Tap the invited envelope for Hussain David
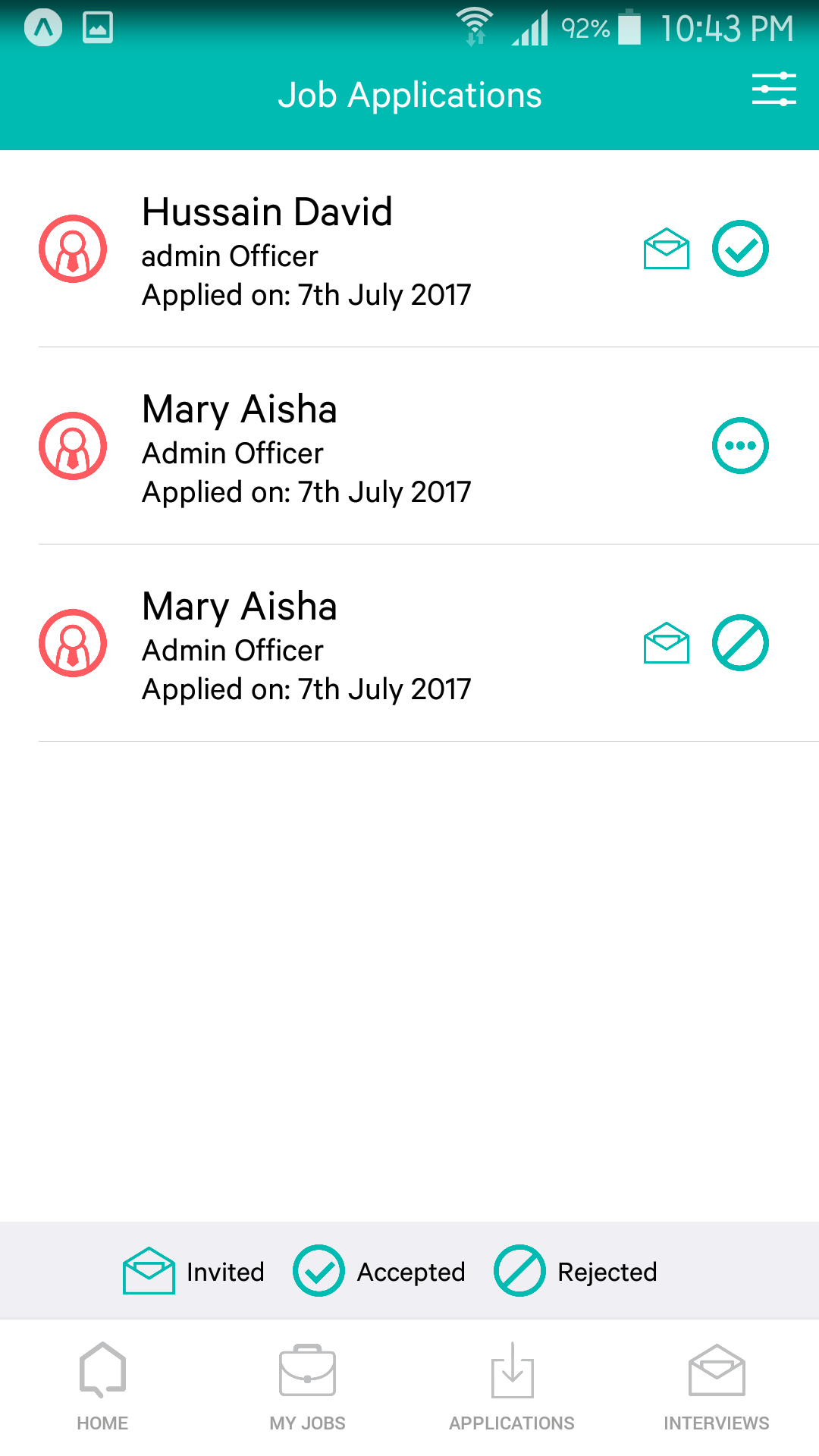Image resolution: width=819 pixels, height=1456 pixels. pyautogui.click(x=667, y=249)
